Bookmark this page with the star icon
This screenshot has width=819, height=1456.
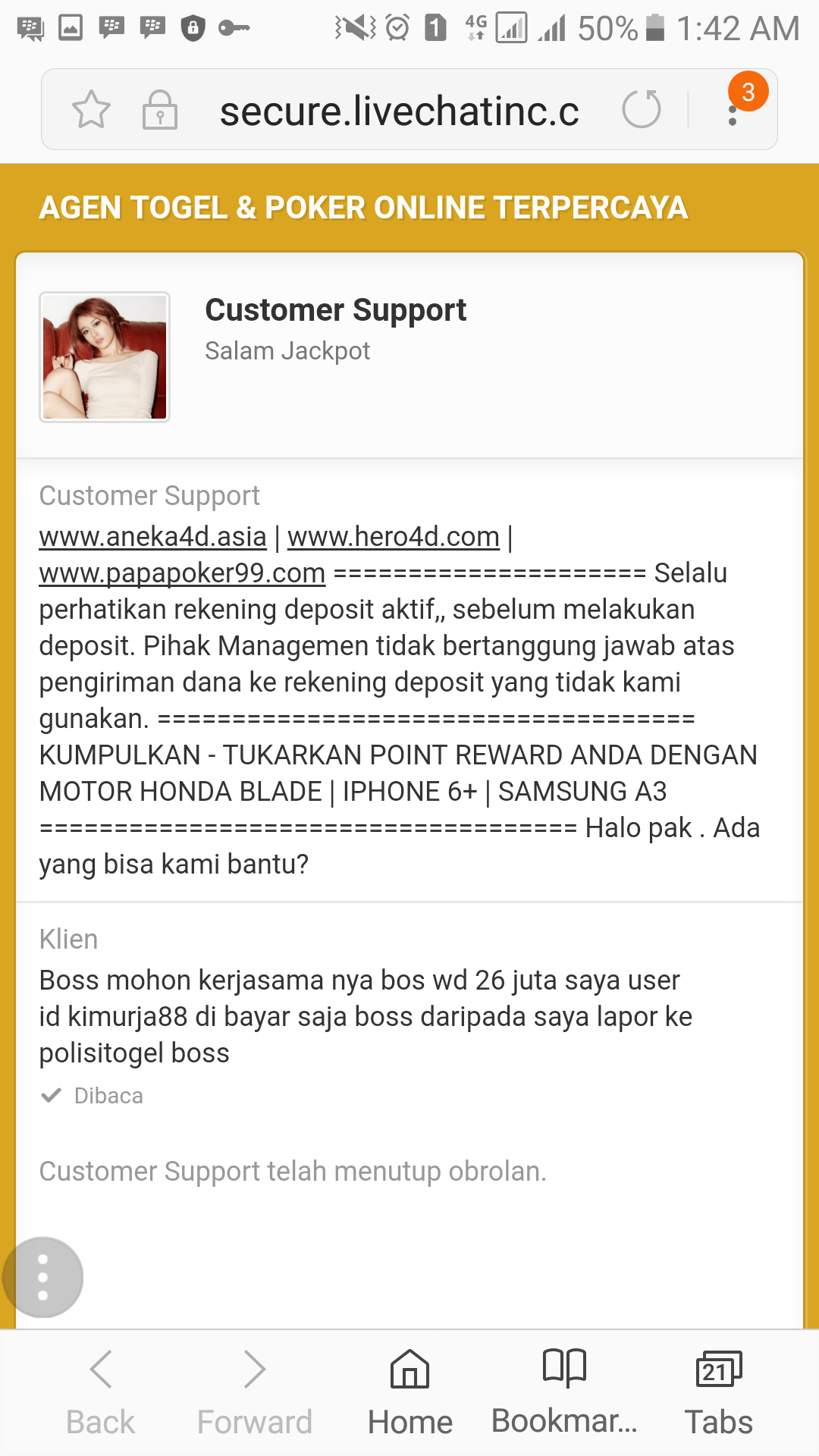(91, 110)
